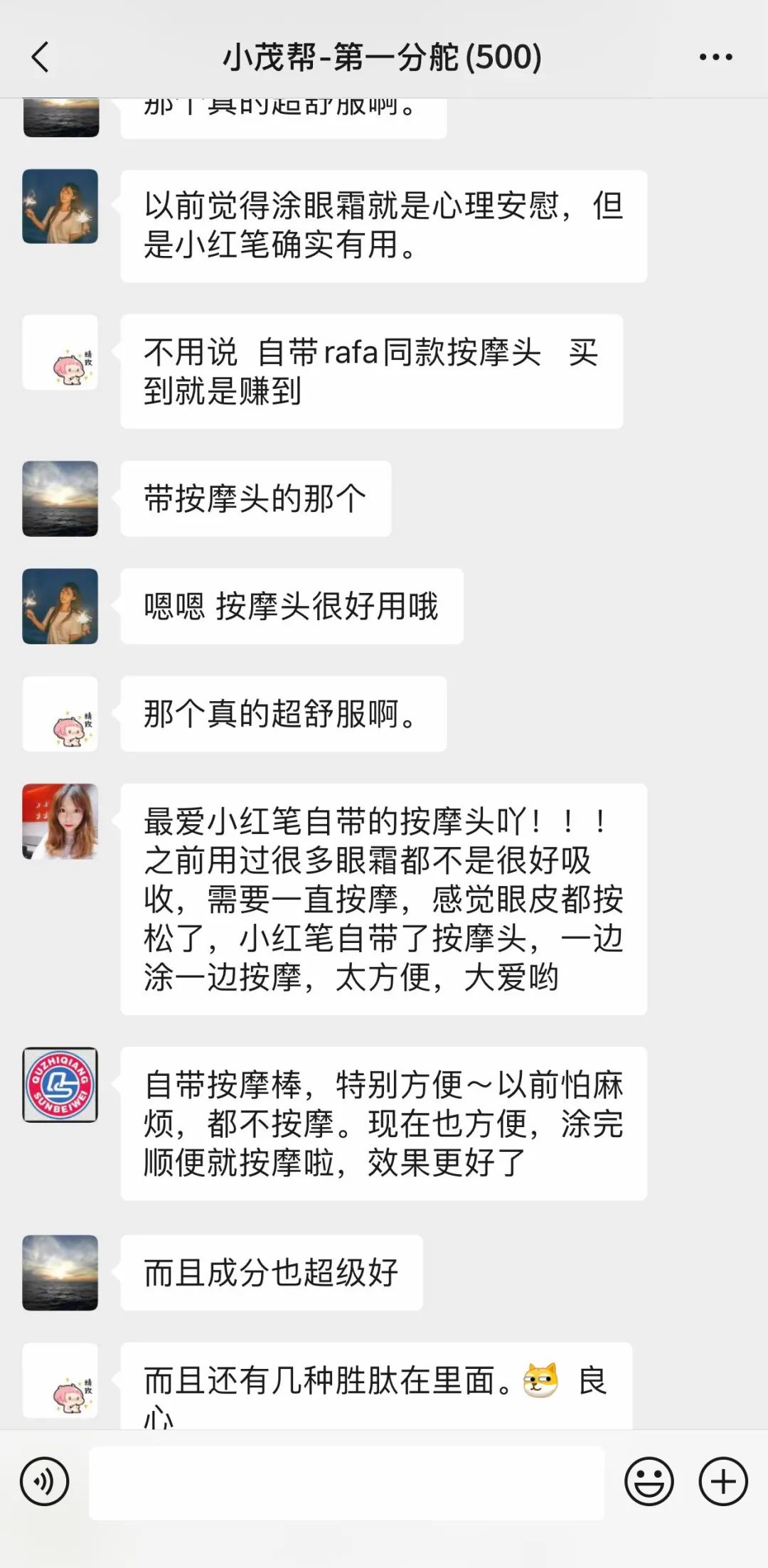Viewport: 768px width, 1568px height.
Task: Click the pink cartoon sticker avatar
Action: (x=60, y=715)
